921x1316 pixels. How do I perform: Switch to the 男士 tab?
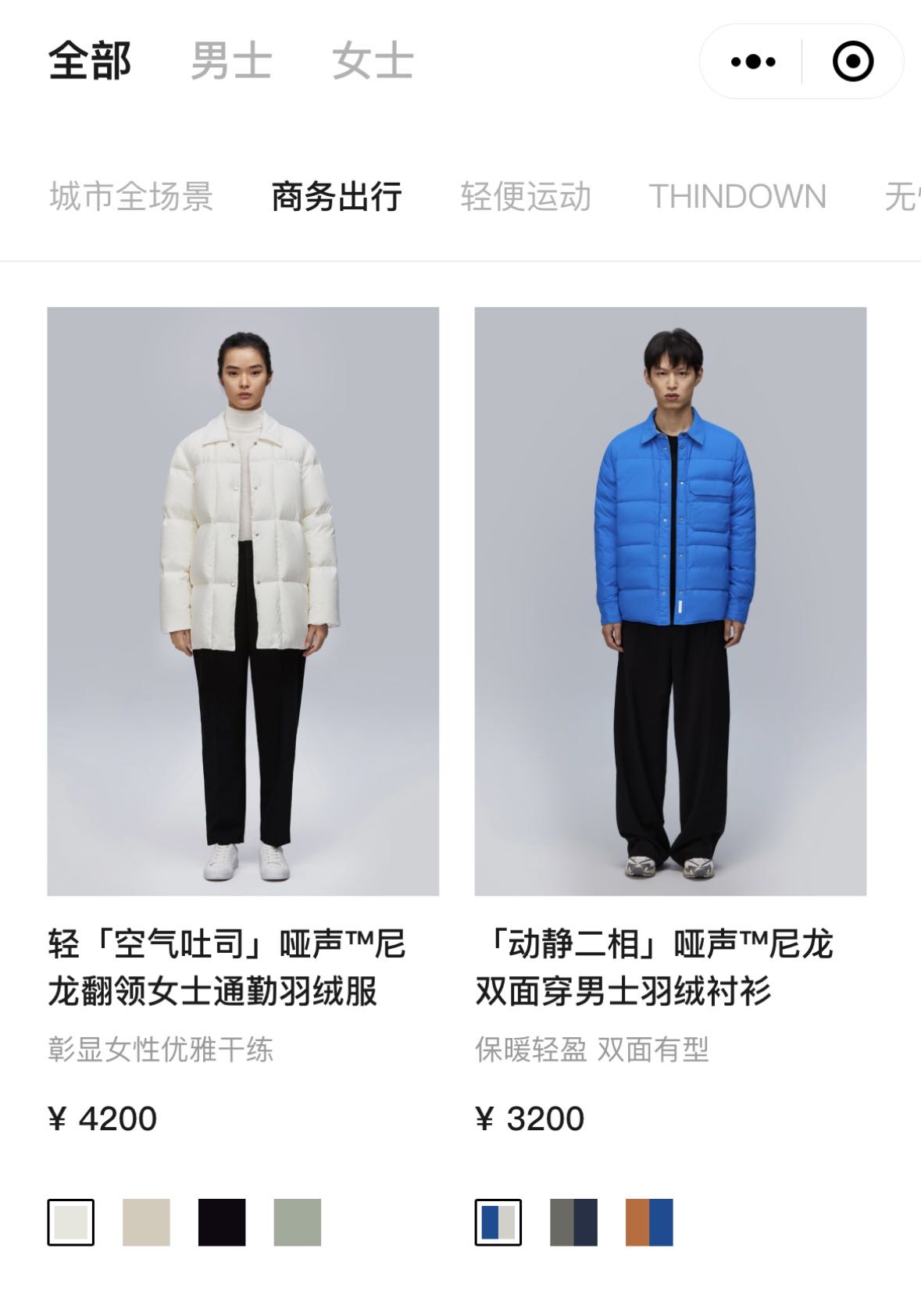(231, 61)
